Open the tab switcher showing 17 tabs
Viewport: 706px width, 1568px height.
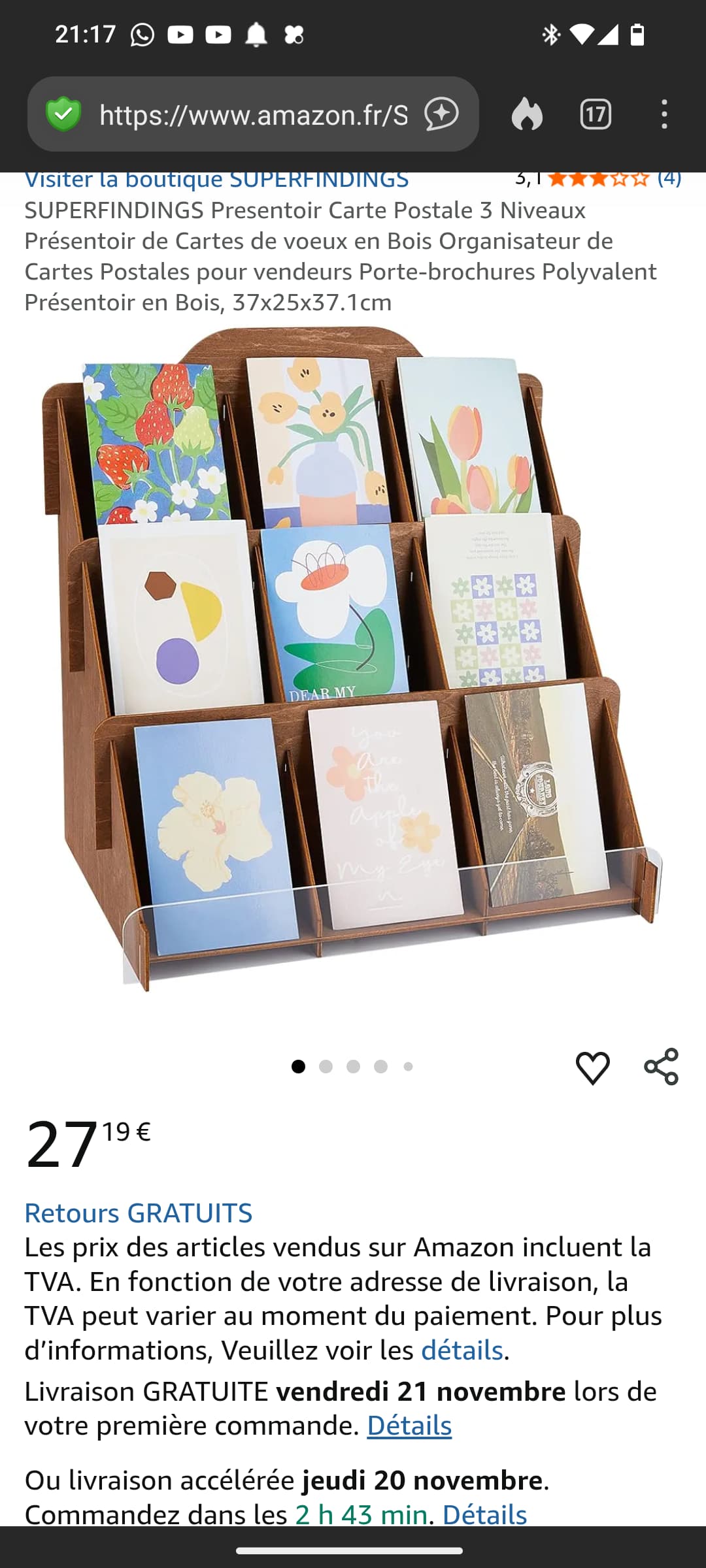[596, 114]
